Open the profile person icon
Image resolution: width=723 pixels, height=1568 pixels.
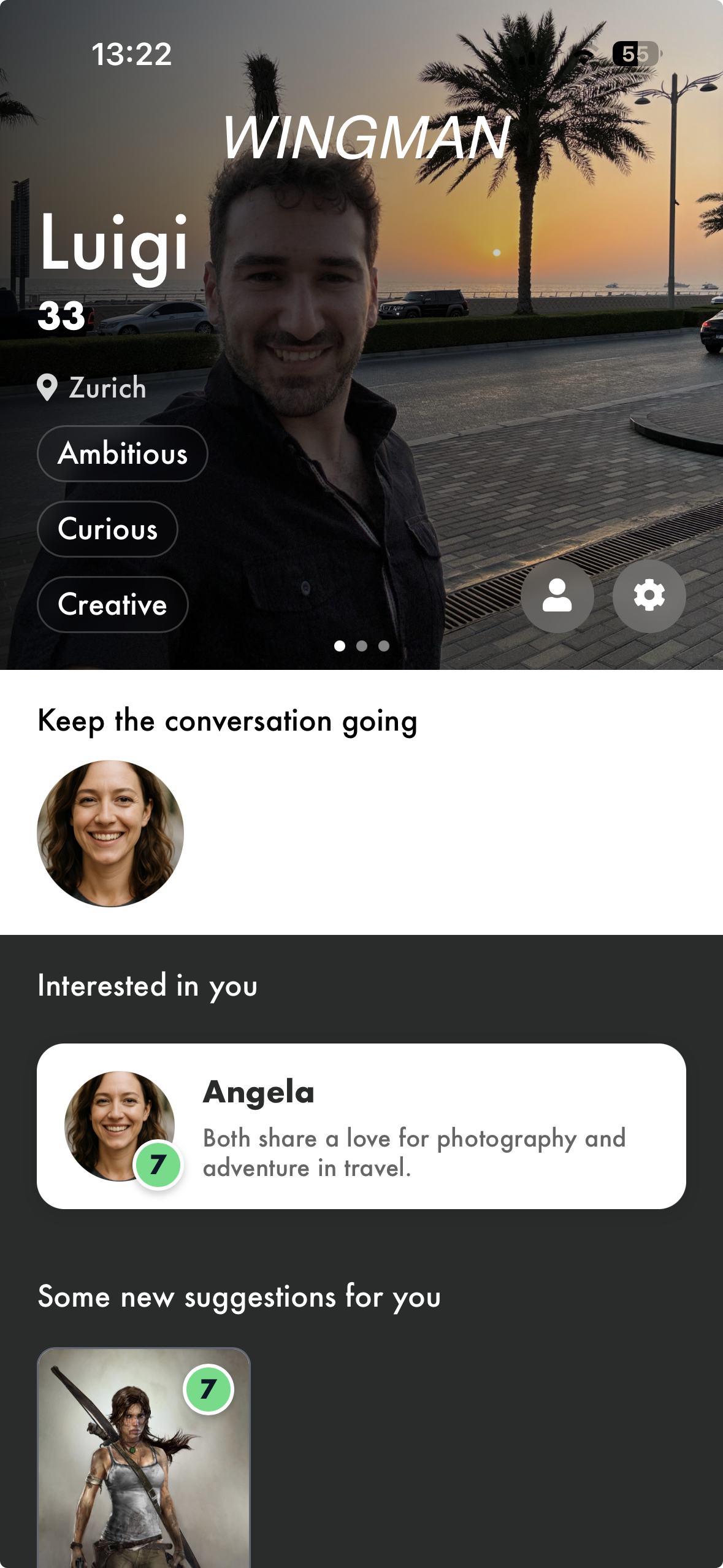point(557,596)
